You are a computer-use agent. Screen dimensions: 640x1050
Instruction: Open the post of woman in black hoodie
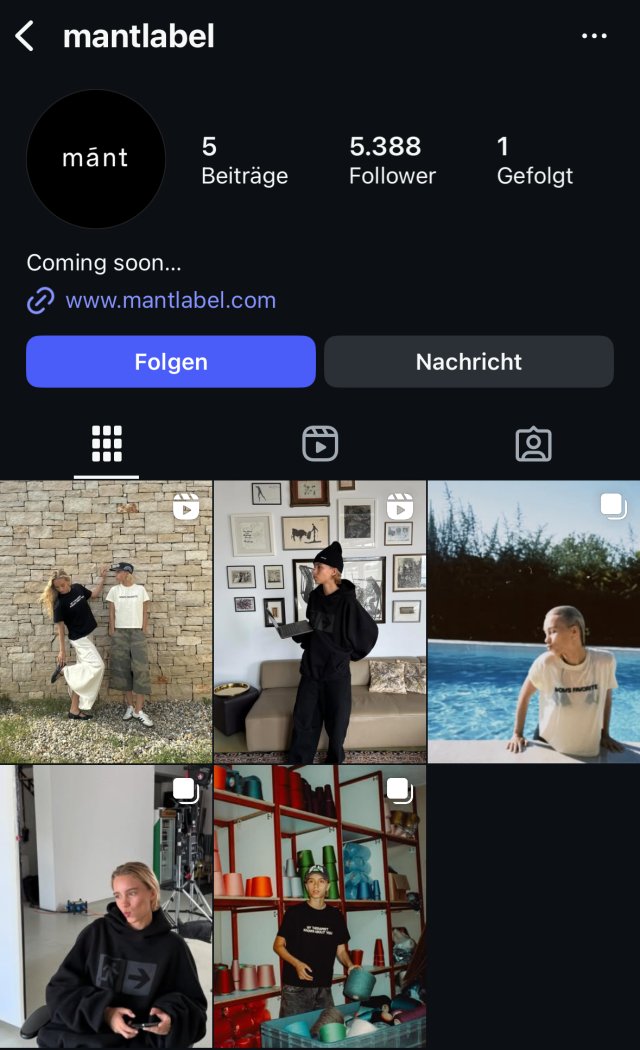tap(106, 907)
